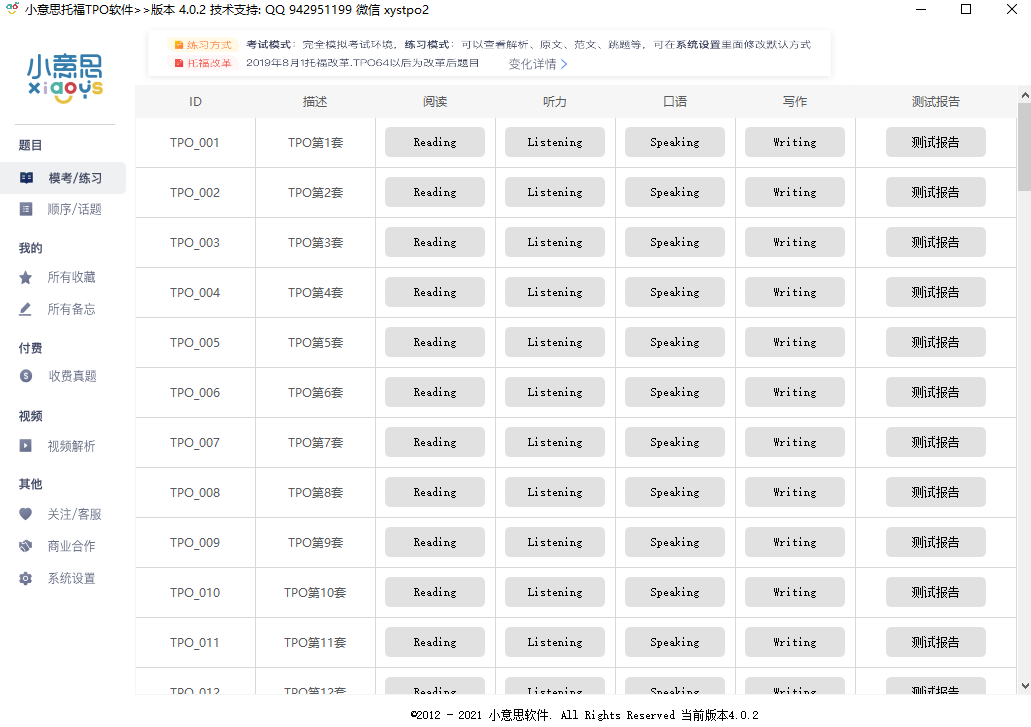View 测试报告 for TPO_005

tap(935, 342)
